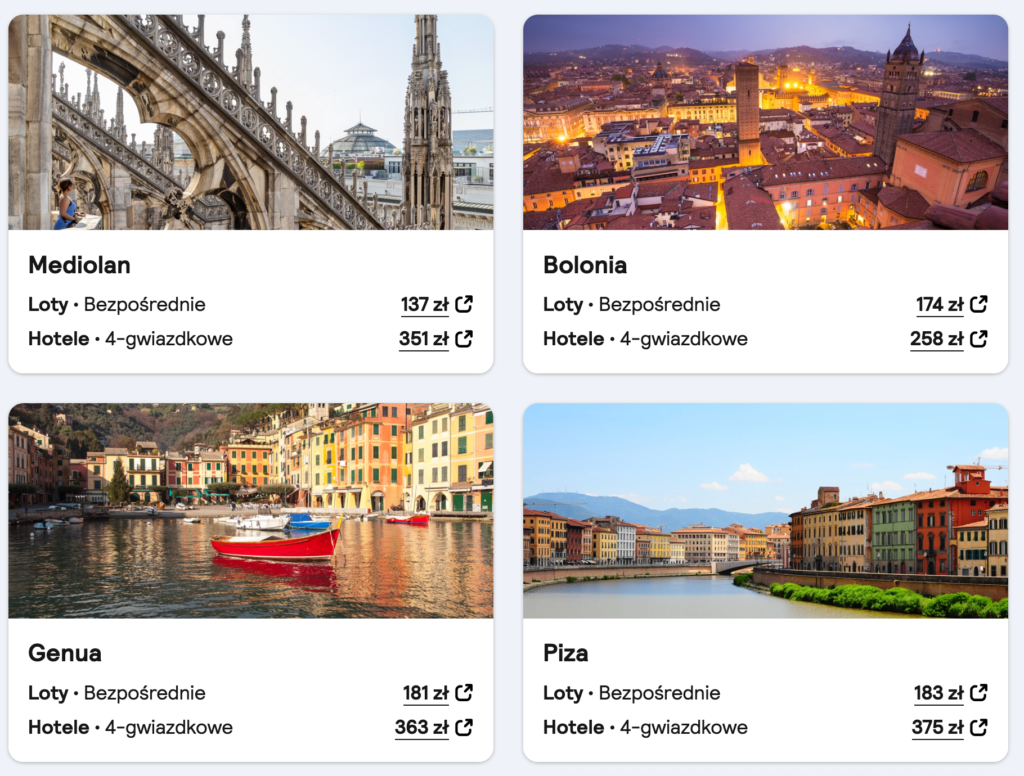Image resolution: width=1024 pixels, height=776 pixels.
Task: Open the 351 zł hotel link for Mediolan
Action: tap(435, 339)
